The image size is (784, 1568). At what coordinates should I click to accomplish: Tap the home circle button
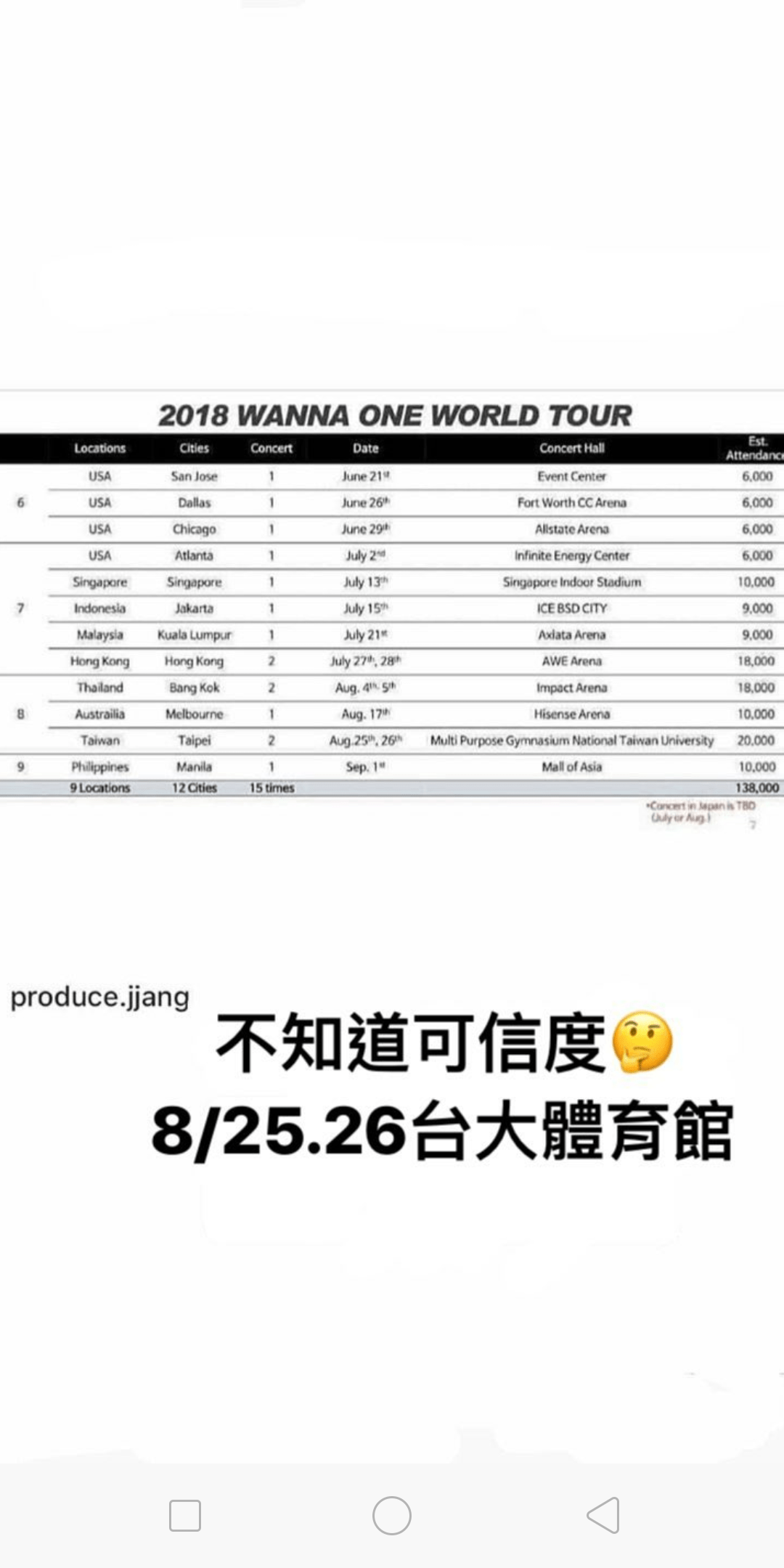click(392, 1516)
